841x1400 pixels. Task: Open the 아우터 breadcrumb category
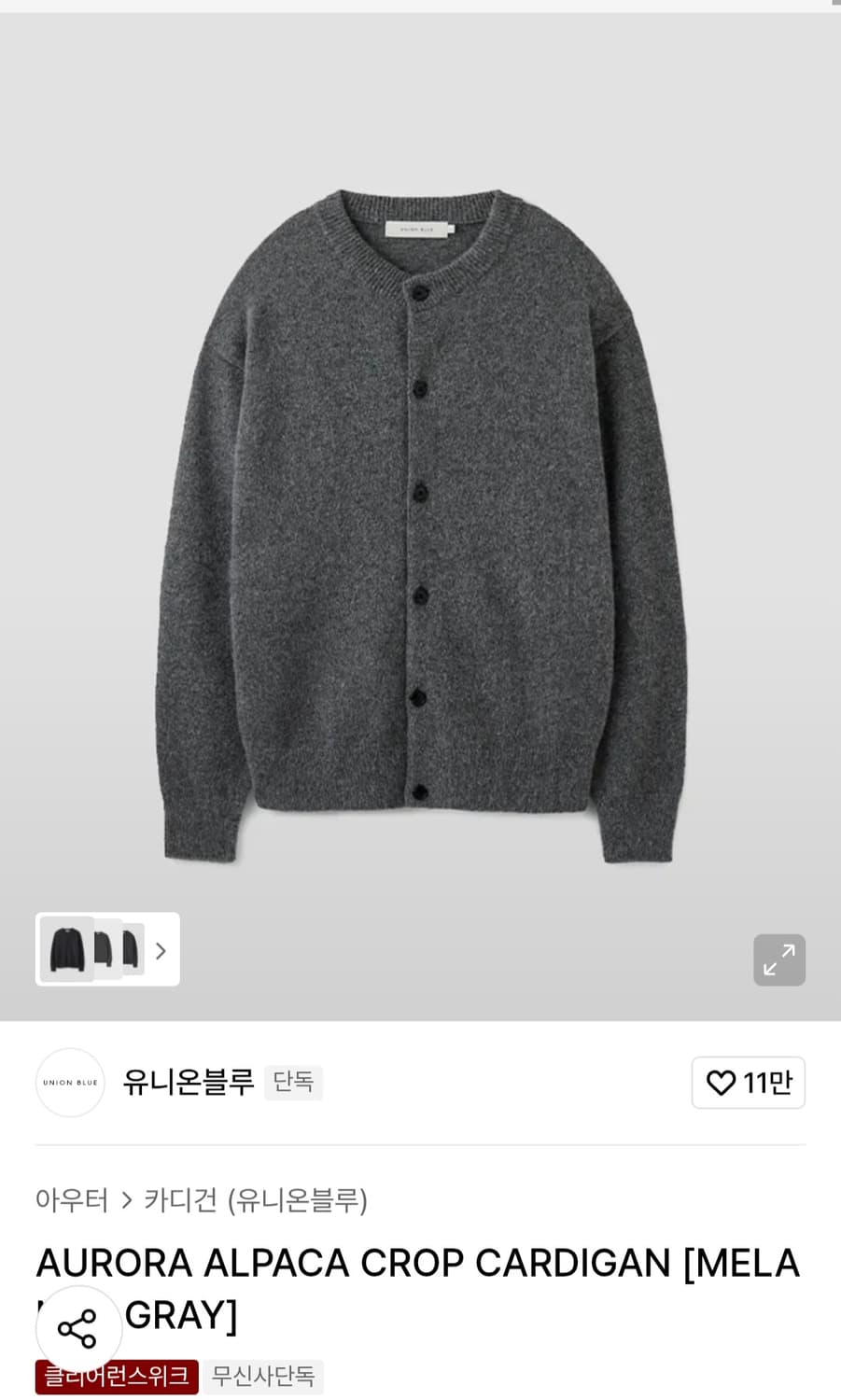pyautogui.click(x=71, y=1202)
